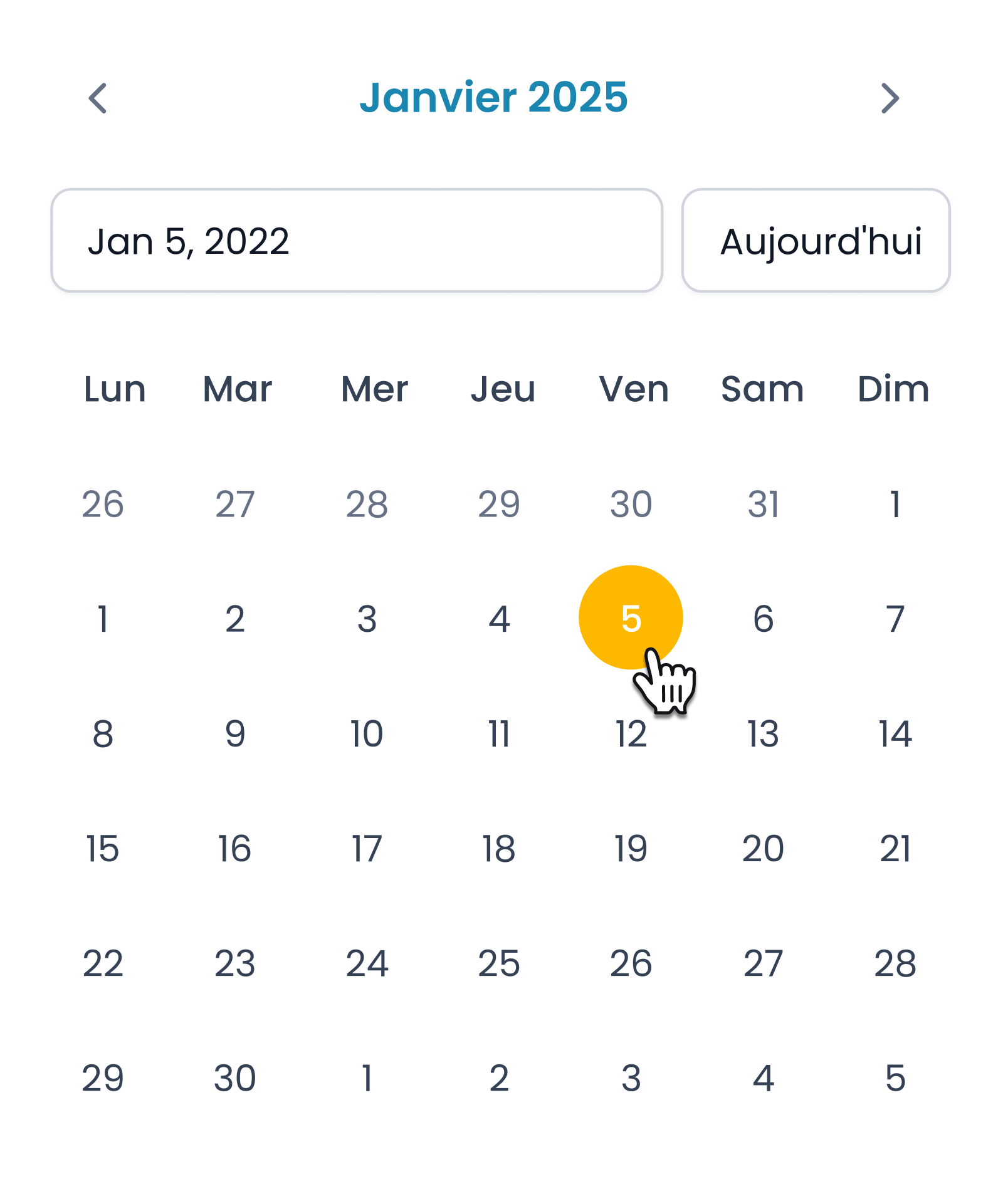Select day 14 on the calendar
This screenshot has width=1008, height=1179.
click(x=895, y=733)
